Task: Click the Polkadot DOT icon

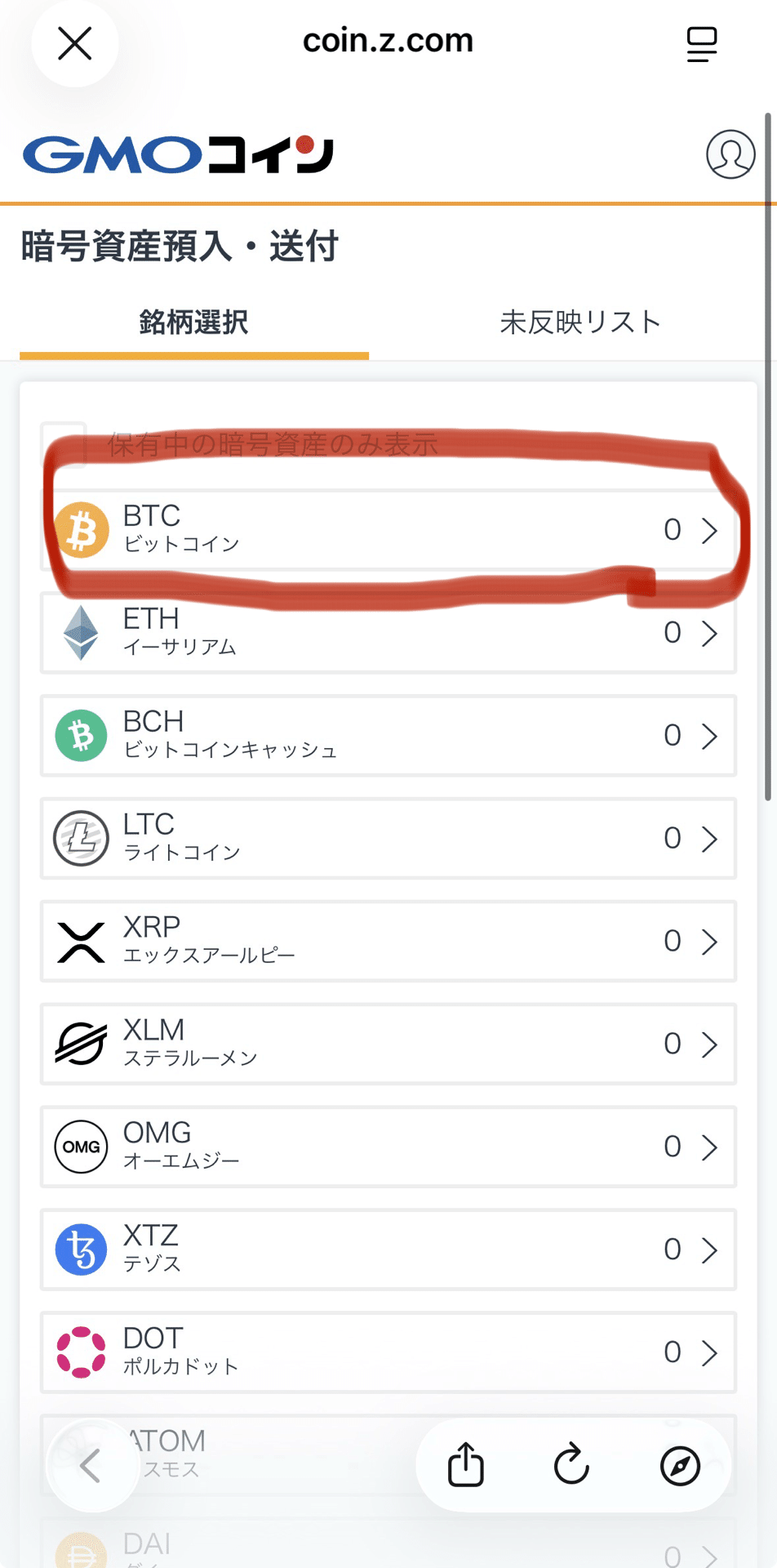Action: coord(82,1352)
